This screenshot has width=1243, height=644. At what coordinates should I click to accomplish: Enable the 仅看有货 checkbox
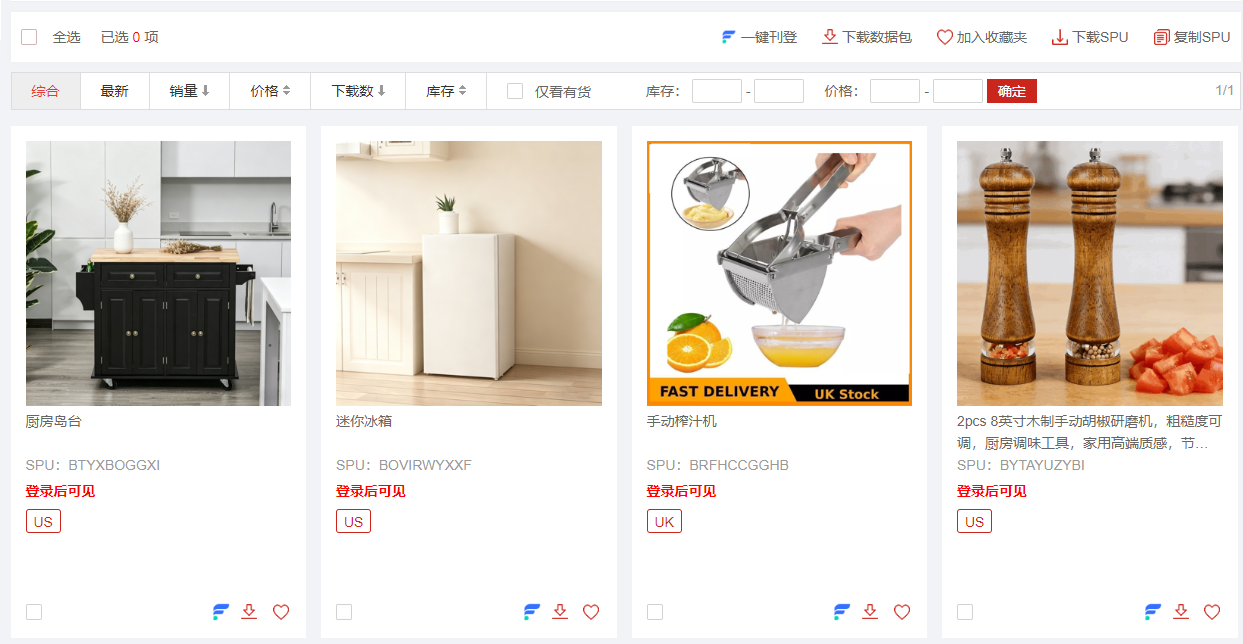pos(515,91)
